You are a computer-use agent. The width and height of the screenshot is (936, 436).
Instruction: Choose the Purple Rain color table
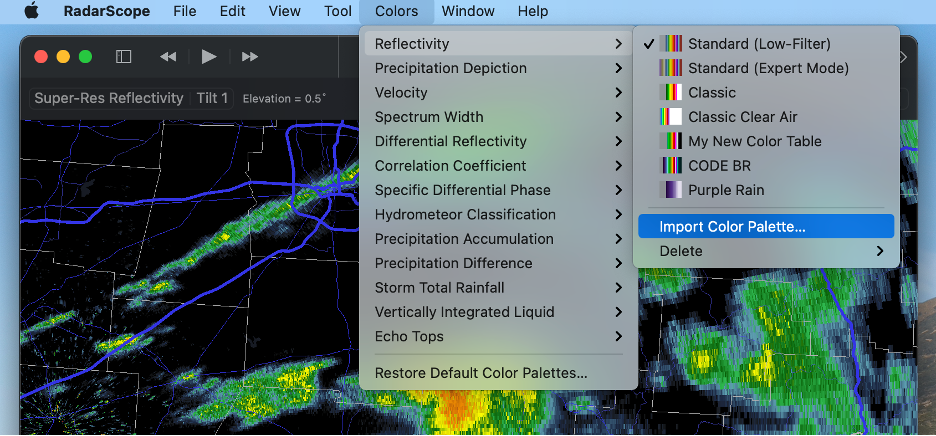click(x=725, y=190)
